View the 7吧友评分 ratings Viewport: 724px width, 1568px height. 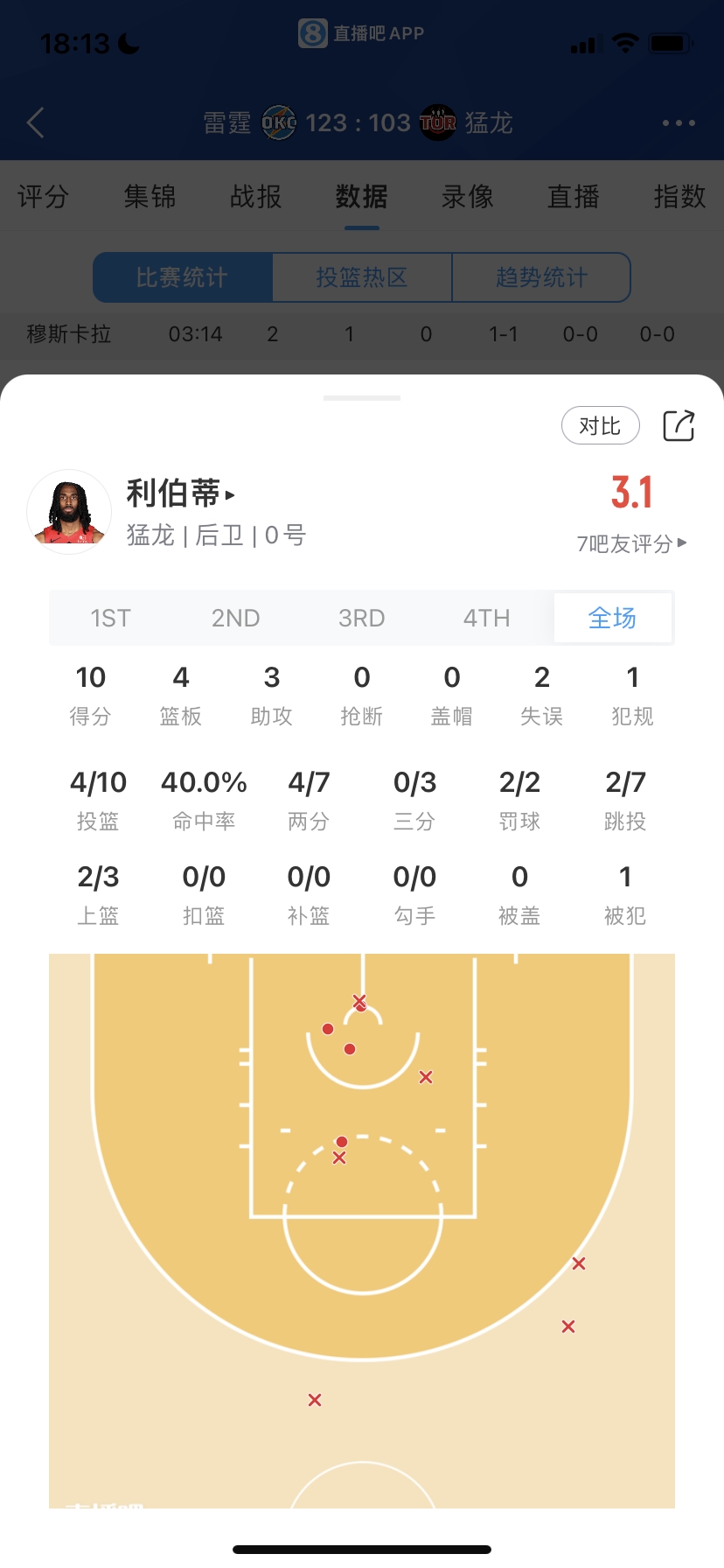(x=631, y=543)
